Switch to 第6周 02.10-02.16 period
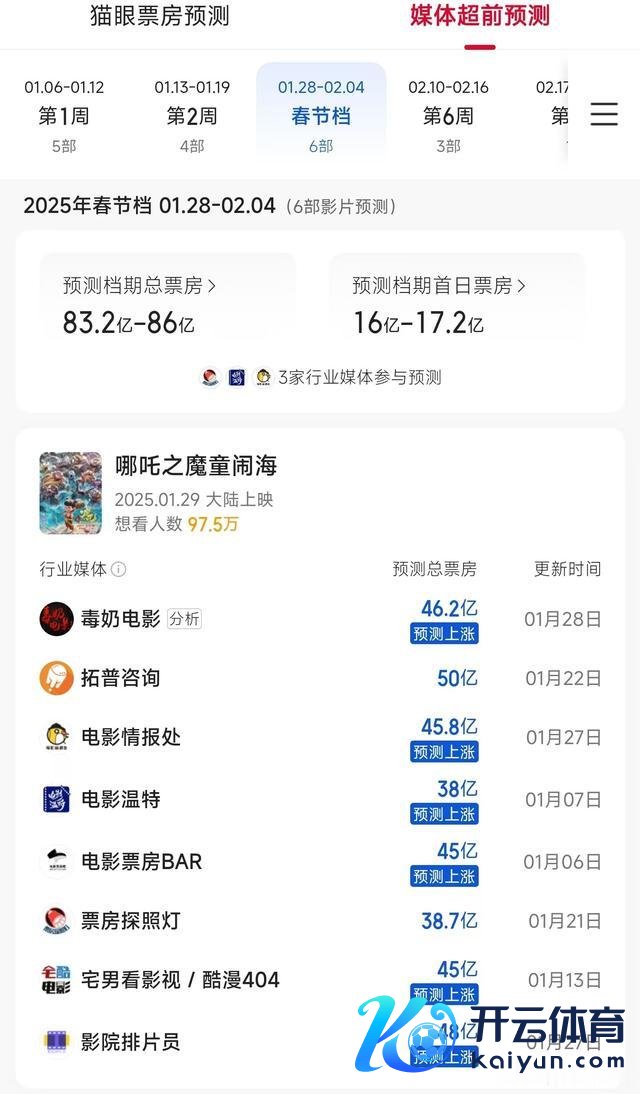Image resolution: width=640 pixels, height=1094 pixels. coord(448,115)
